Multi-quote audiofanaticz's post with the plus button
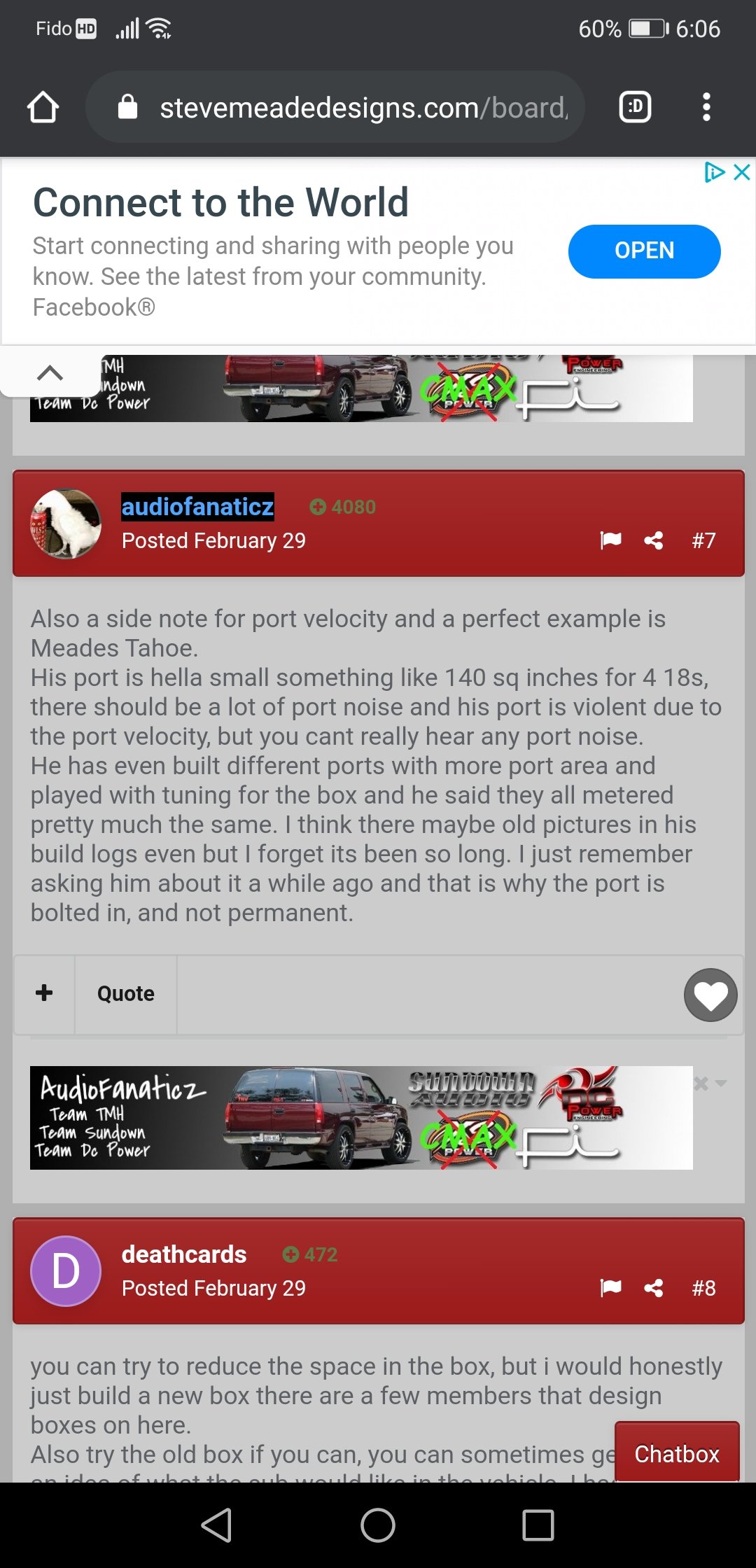Screen dimensions: 756x1568 click(44, 993)
